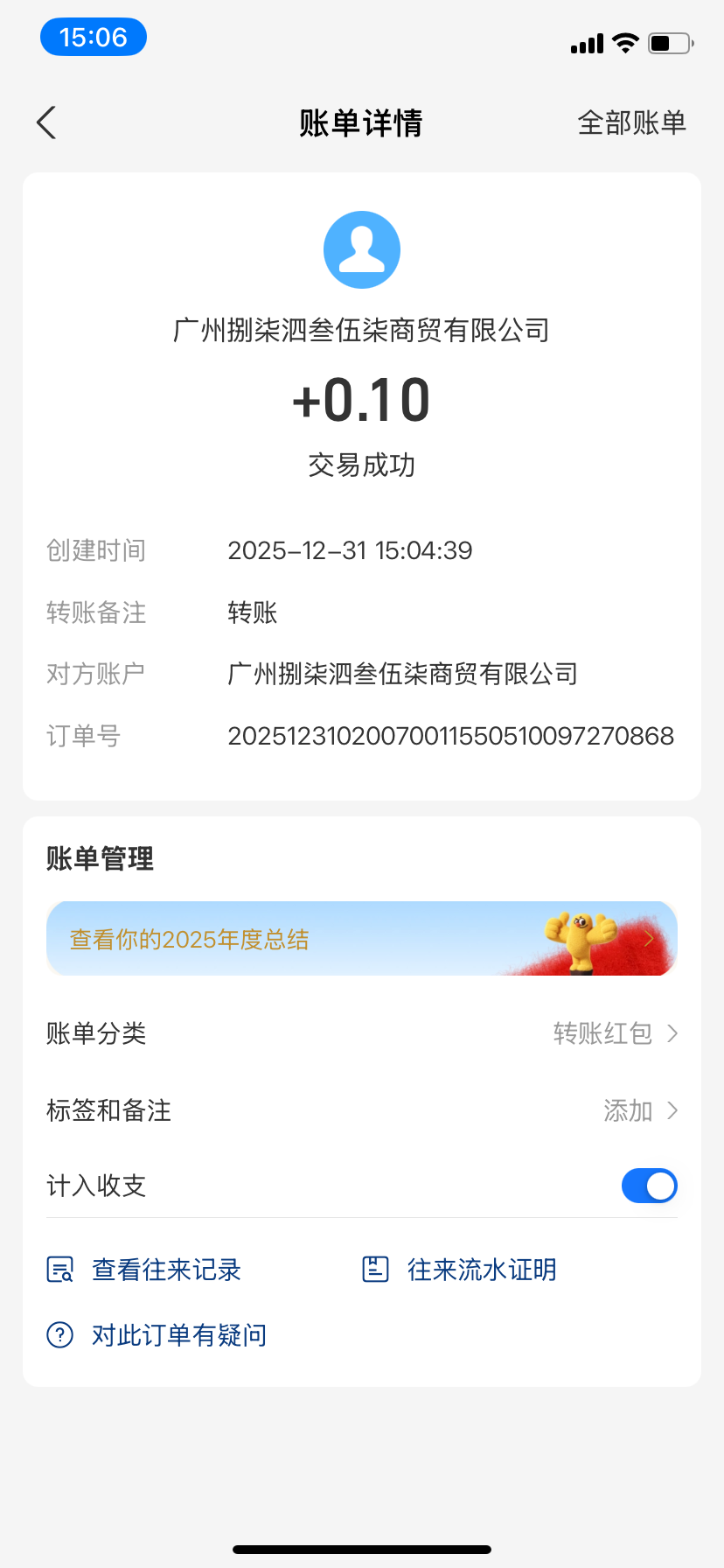Viewport: 724px width, 1568px height.
Task: Change 账单分类 from 转账红包
Action: 614,1033
